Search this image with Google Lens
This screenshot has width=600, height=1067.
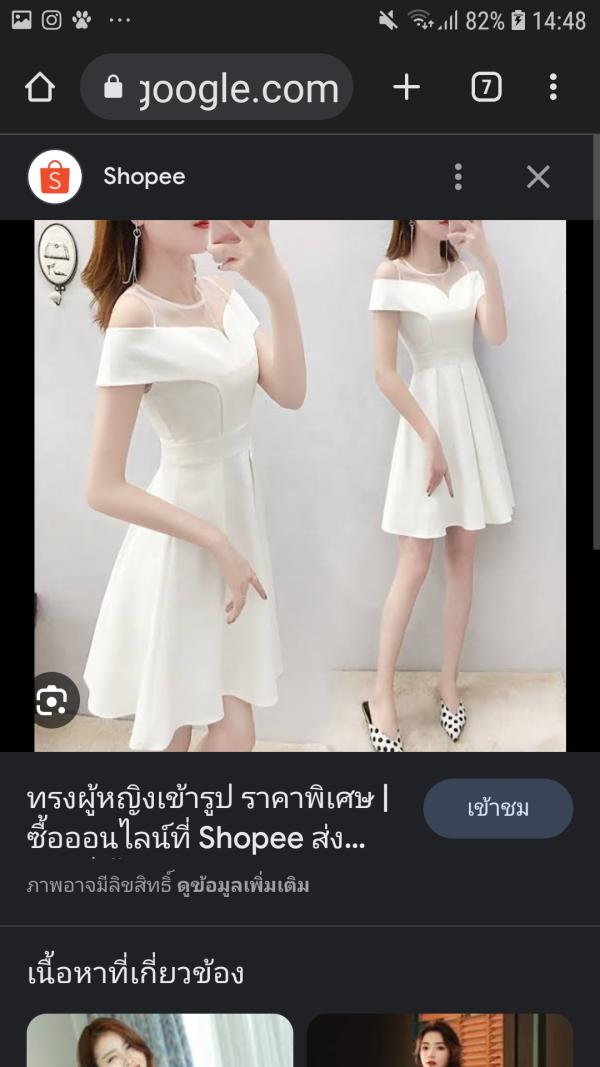52,700
